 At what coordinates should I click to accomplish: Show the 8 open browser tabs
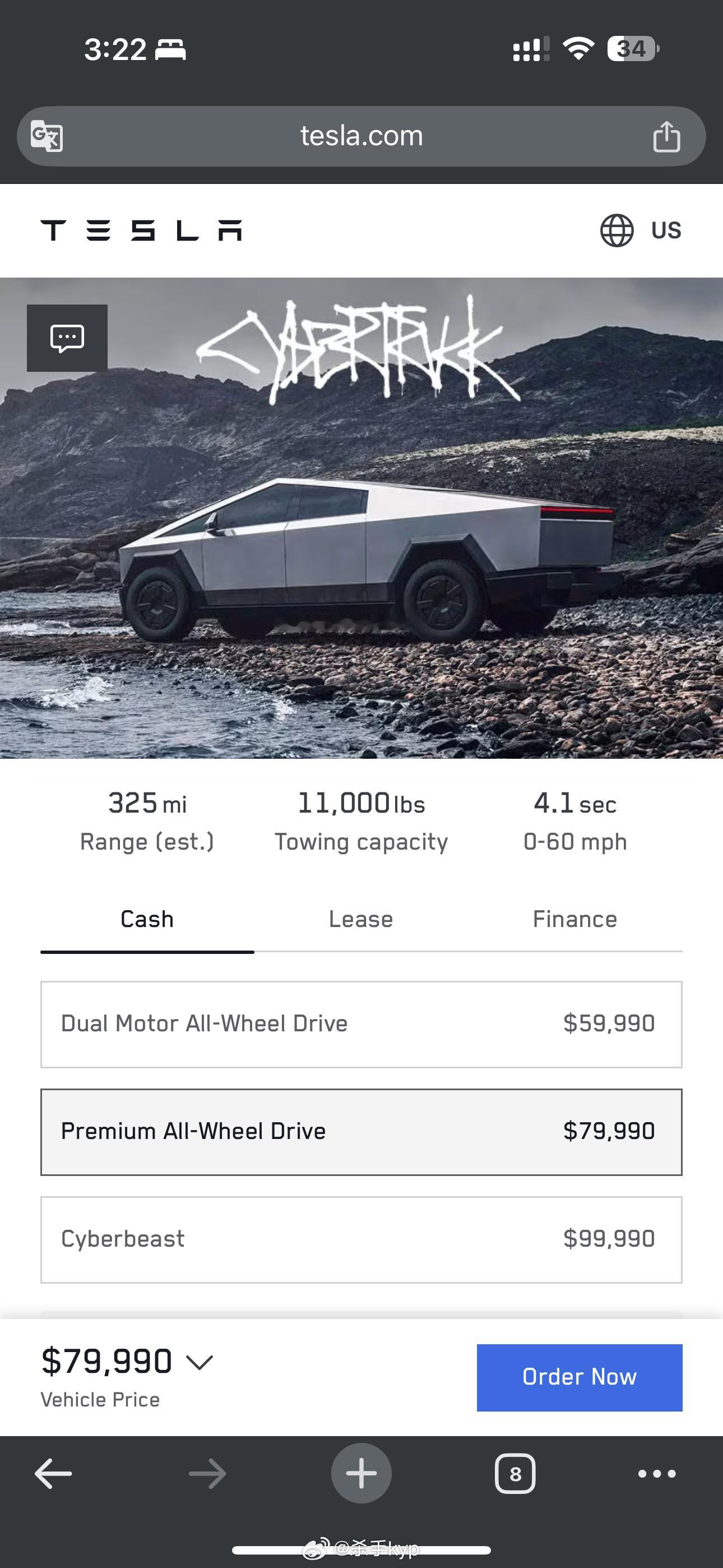click(x=516, y=1473)
